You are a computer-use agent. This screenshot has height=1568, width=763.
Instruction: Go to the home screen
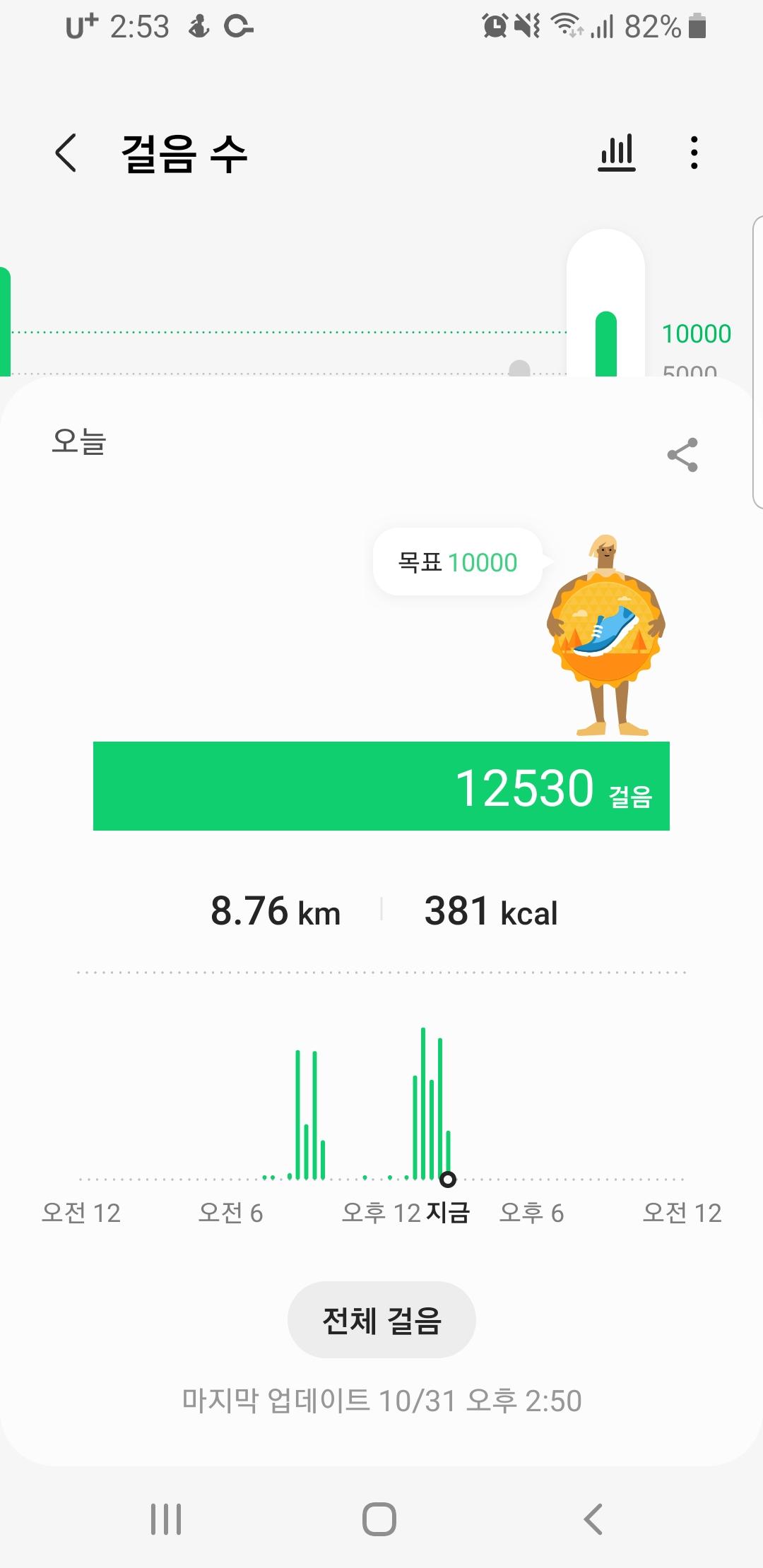pos(379,1519)
